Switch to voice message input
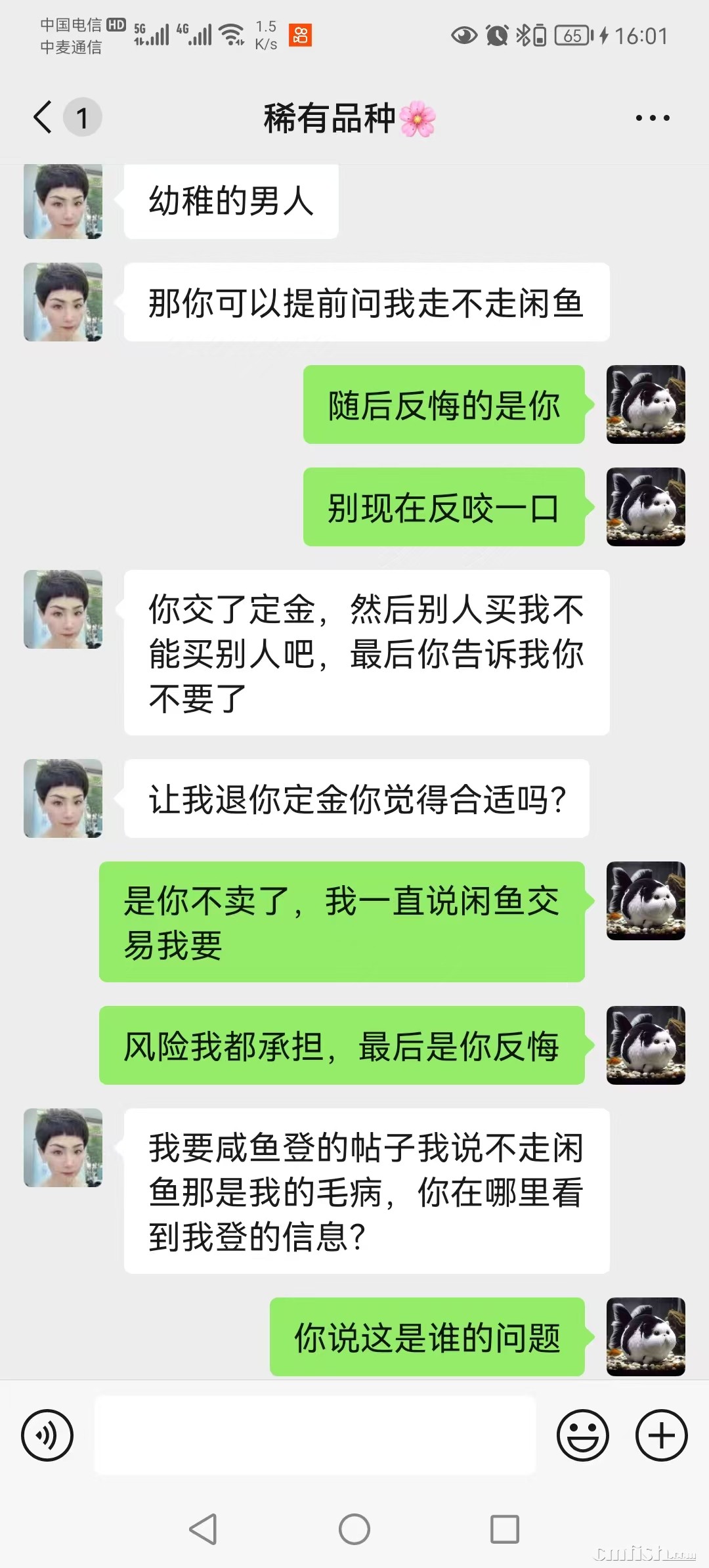 point(47,1435)
